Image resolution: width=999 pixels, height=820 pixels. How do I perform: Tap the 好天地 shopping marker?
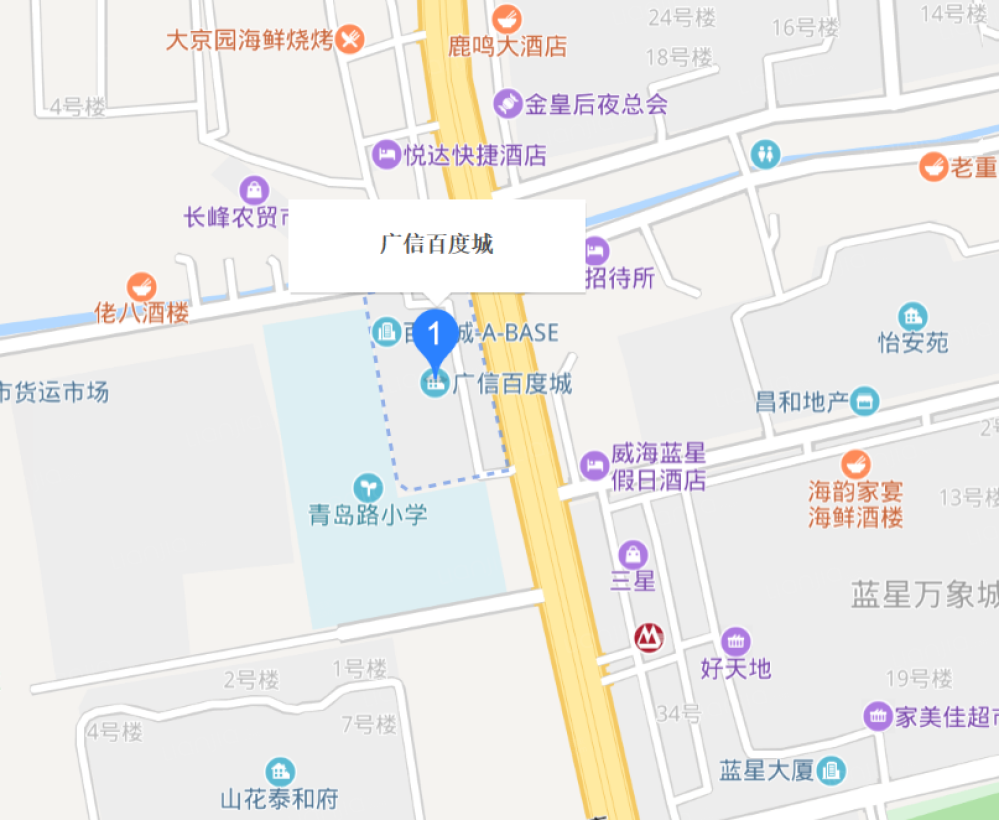(x=736, y=641)
